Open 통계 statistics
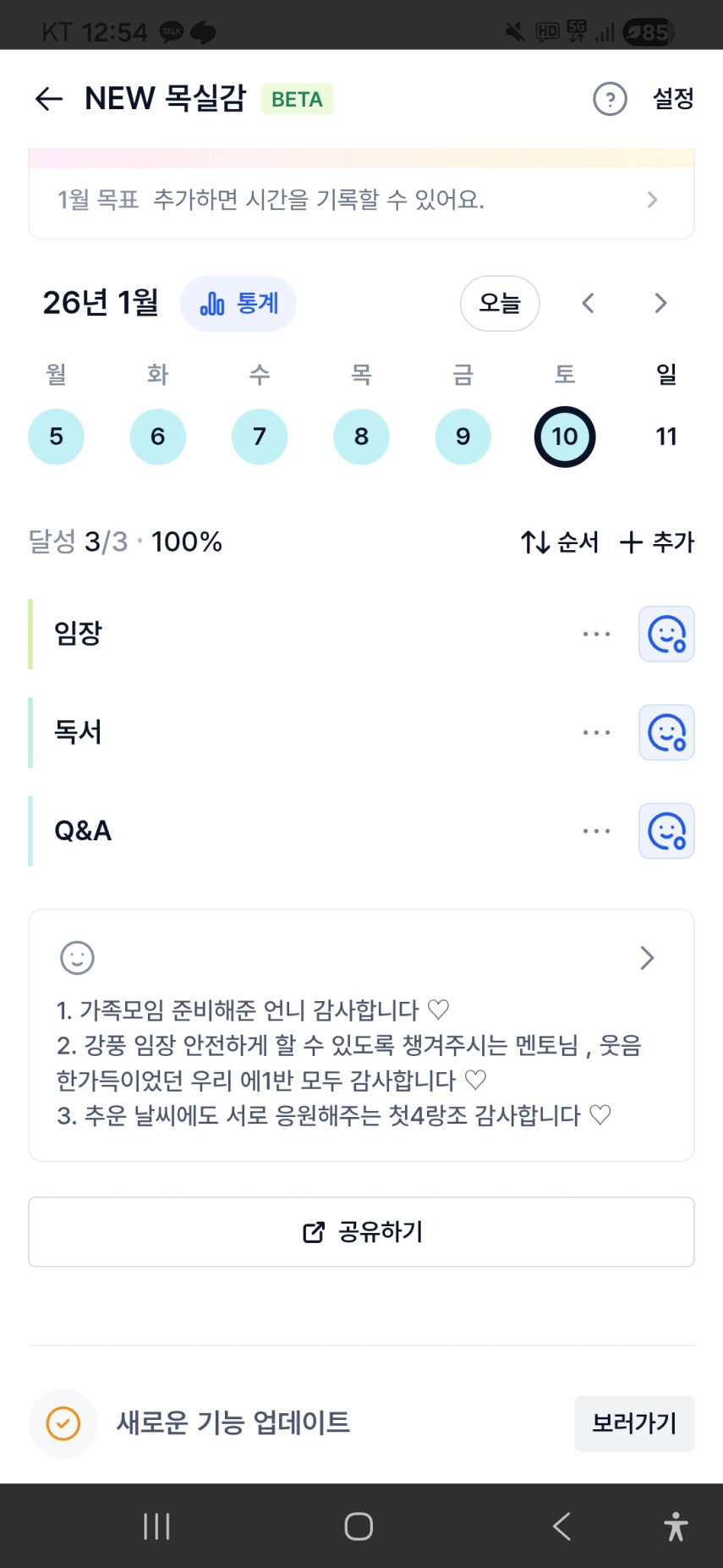Screen dimensions: 723x1568 click(x=238, y=303)
